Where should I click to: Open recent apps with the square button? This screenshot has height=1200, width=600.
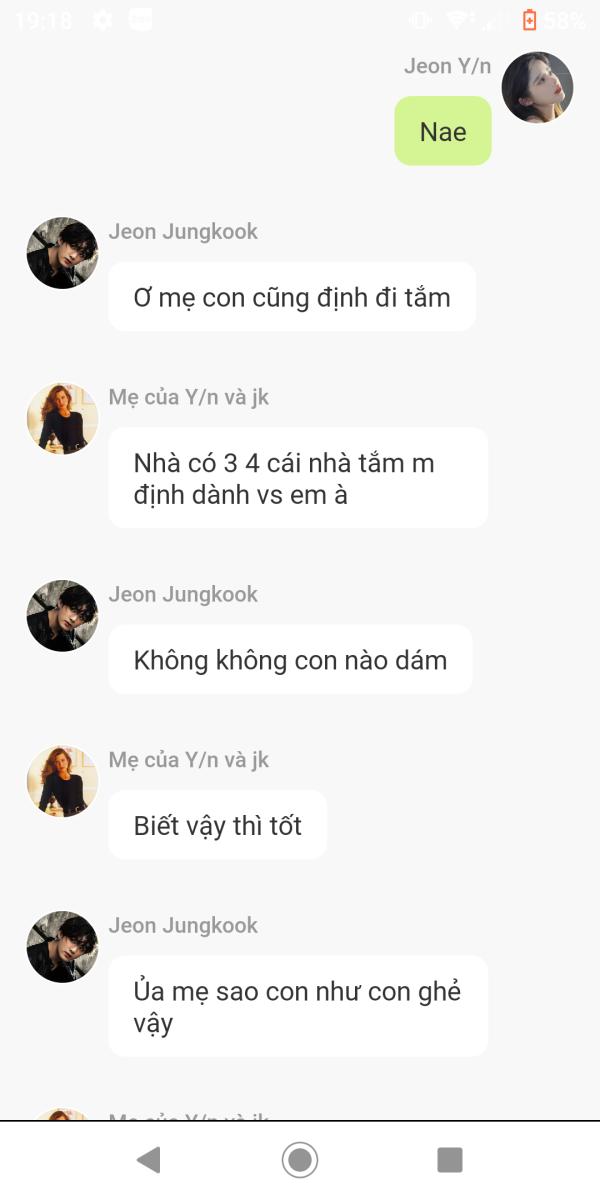tap(450, 1160)
